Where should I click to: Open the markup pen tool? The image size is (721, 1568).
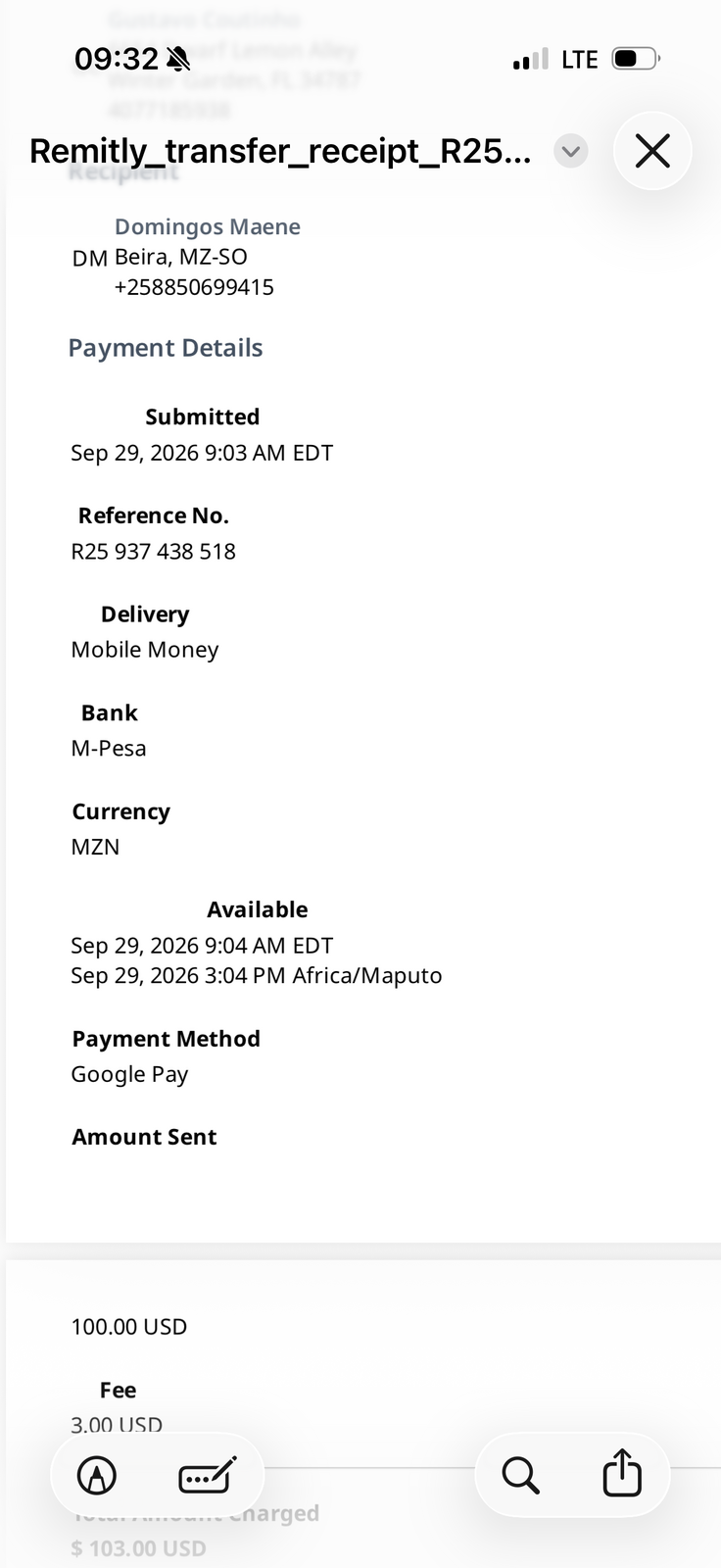[97, 1475]
